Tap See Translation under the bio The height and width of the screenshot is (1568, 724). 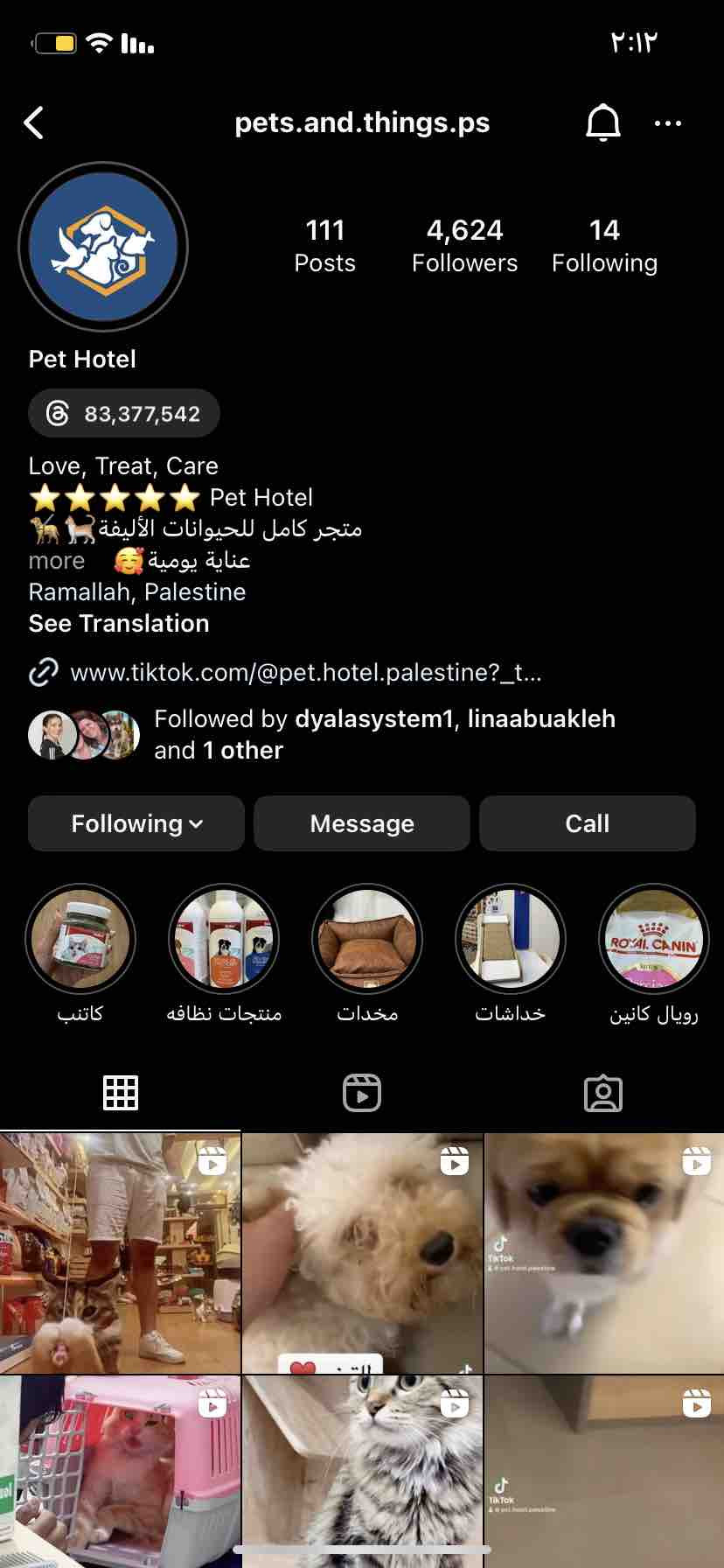(119, 623)
